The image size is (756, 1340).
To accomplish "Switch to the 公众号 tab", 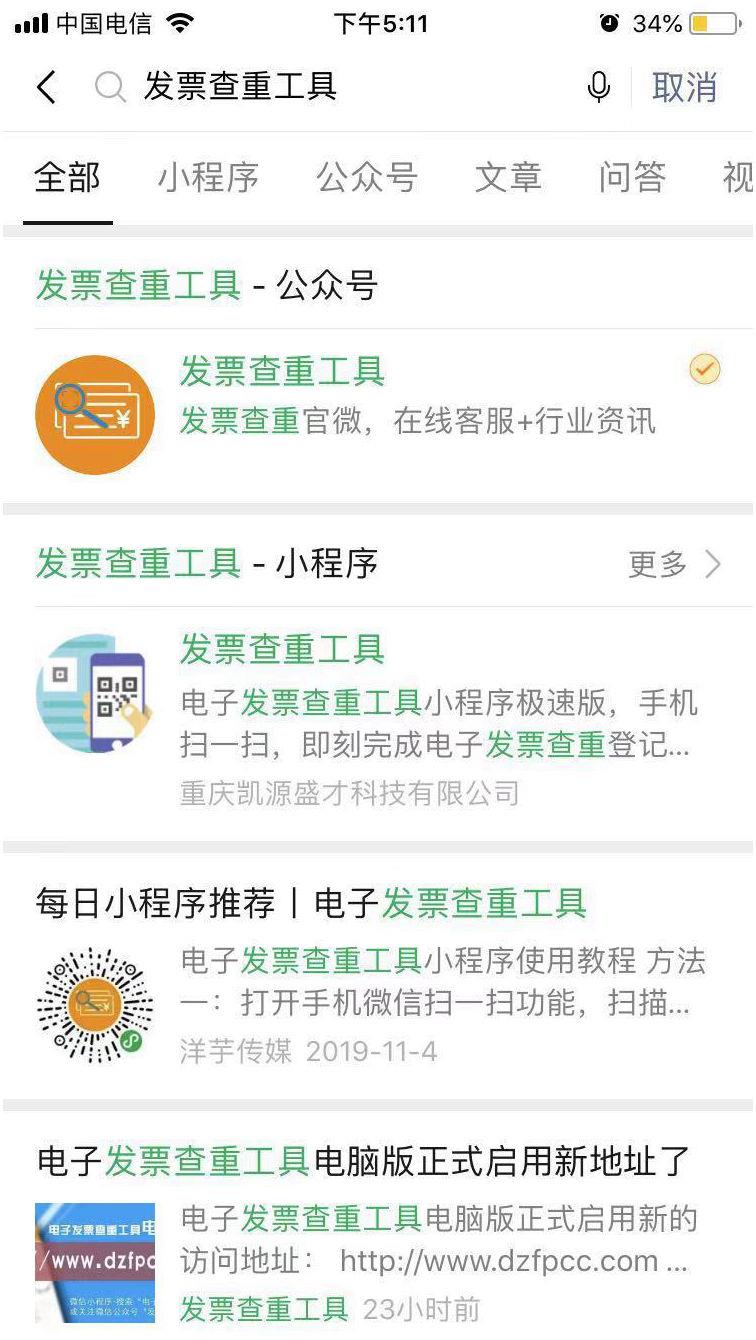I will point(366,178).
